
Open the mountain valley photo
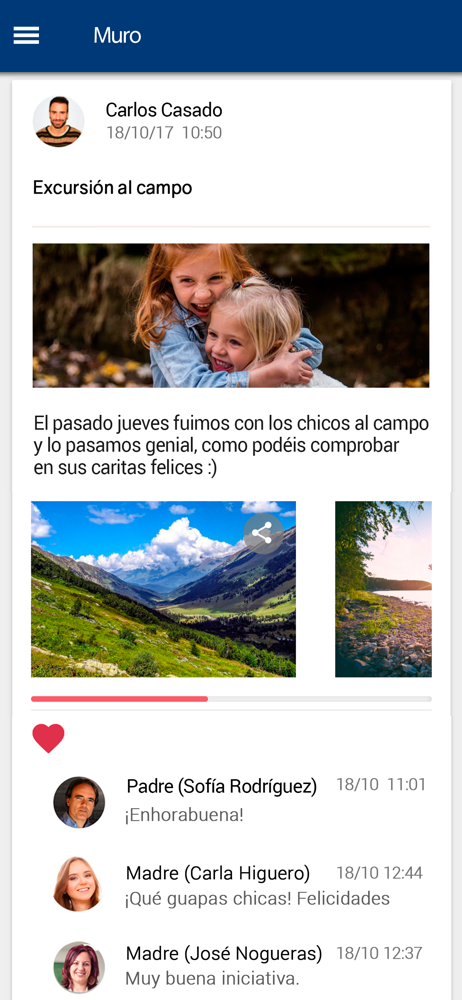tap(163, 589)
